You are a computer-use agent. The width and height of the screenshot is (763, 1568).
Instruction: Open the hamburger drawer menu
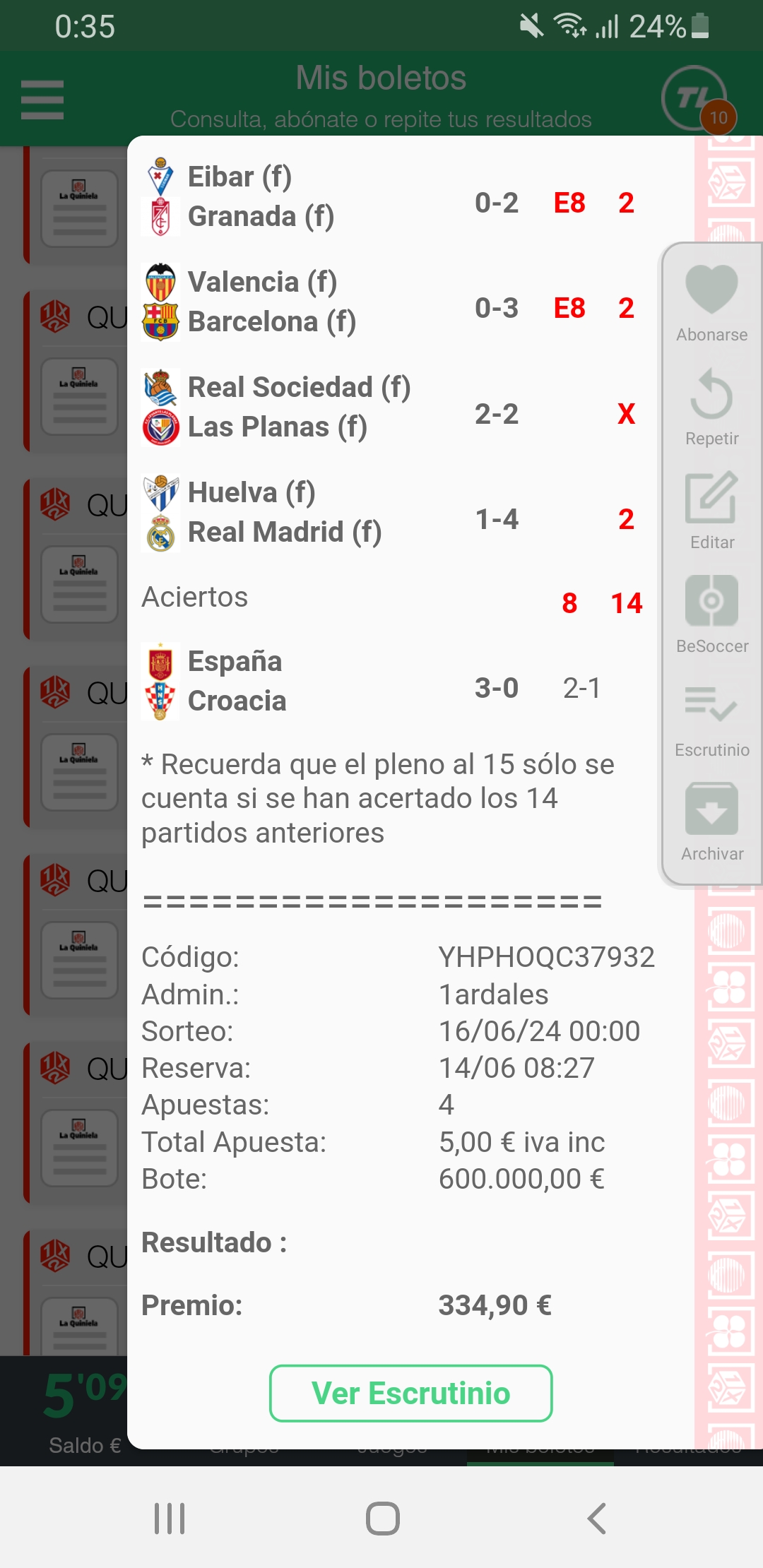[42, 99]
